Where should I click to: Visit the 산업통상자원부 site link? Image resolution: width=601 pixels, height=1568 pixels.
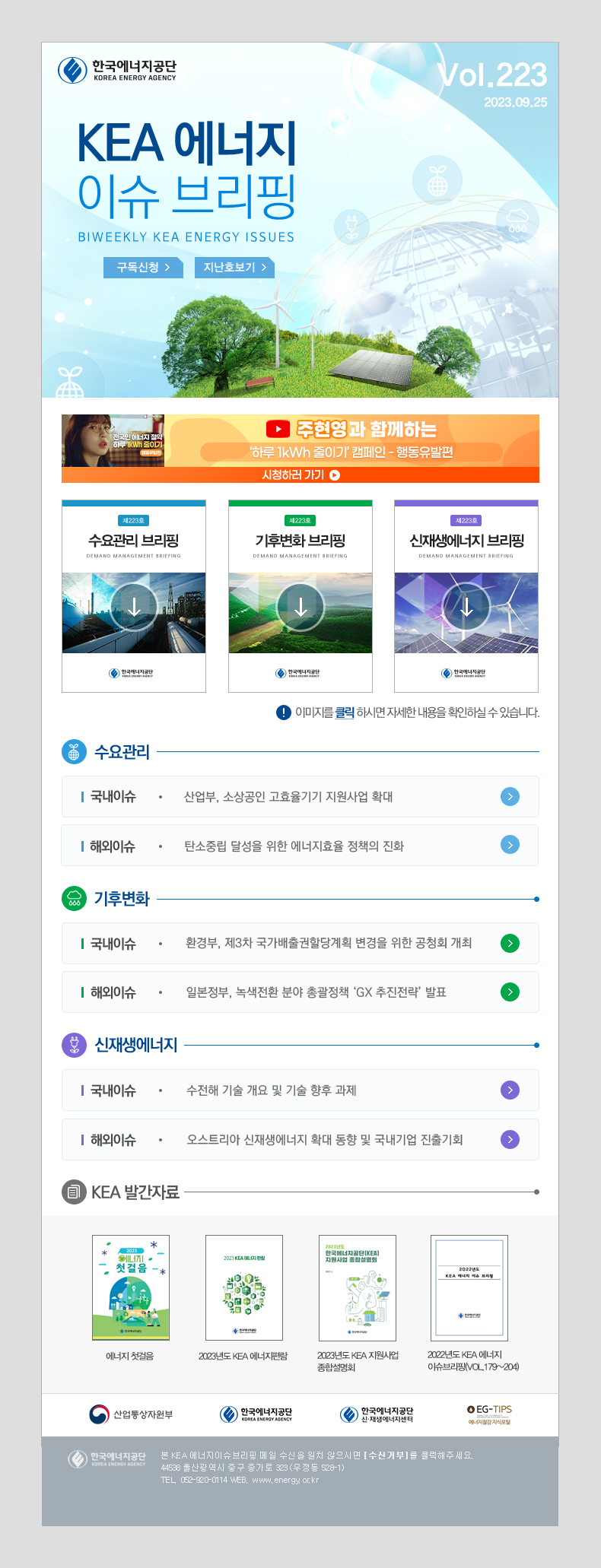pos(131,1414)
